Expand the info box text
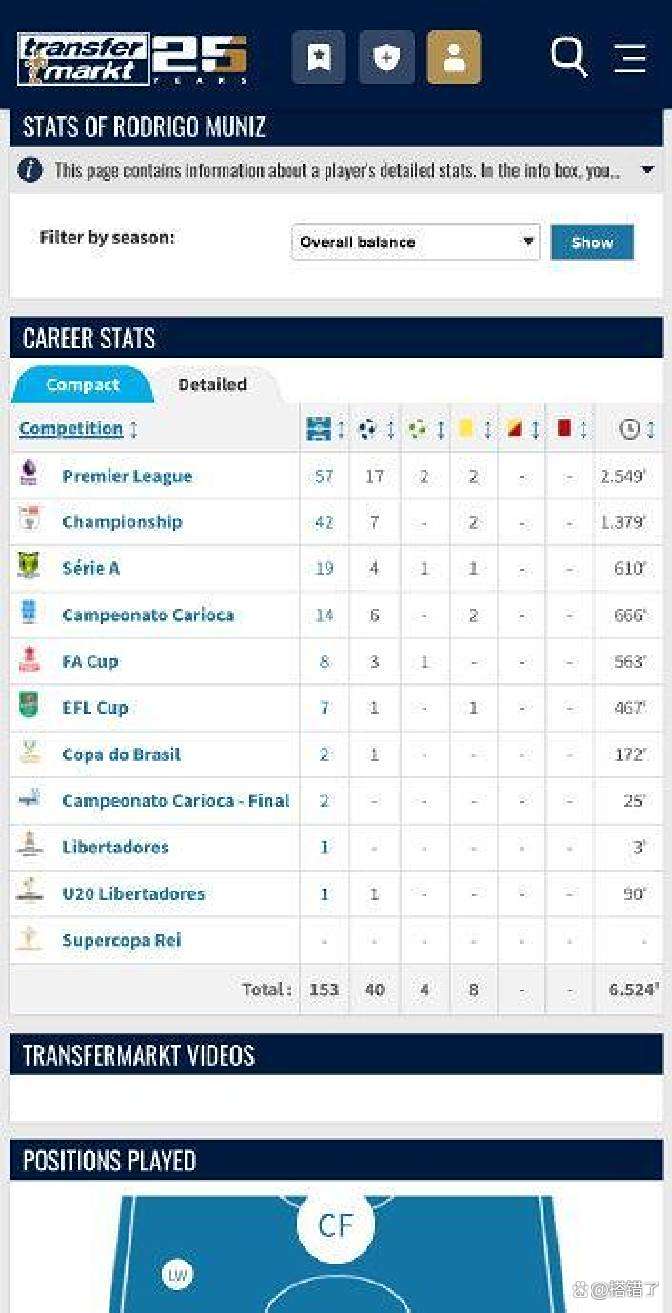This screenshot has height=1313, width=672. (x=647, y=170)
